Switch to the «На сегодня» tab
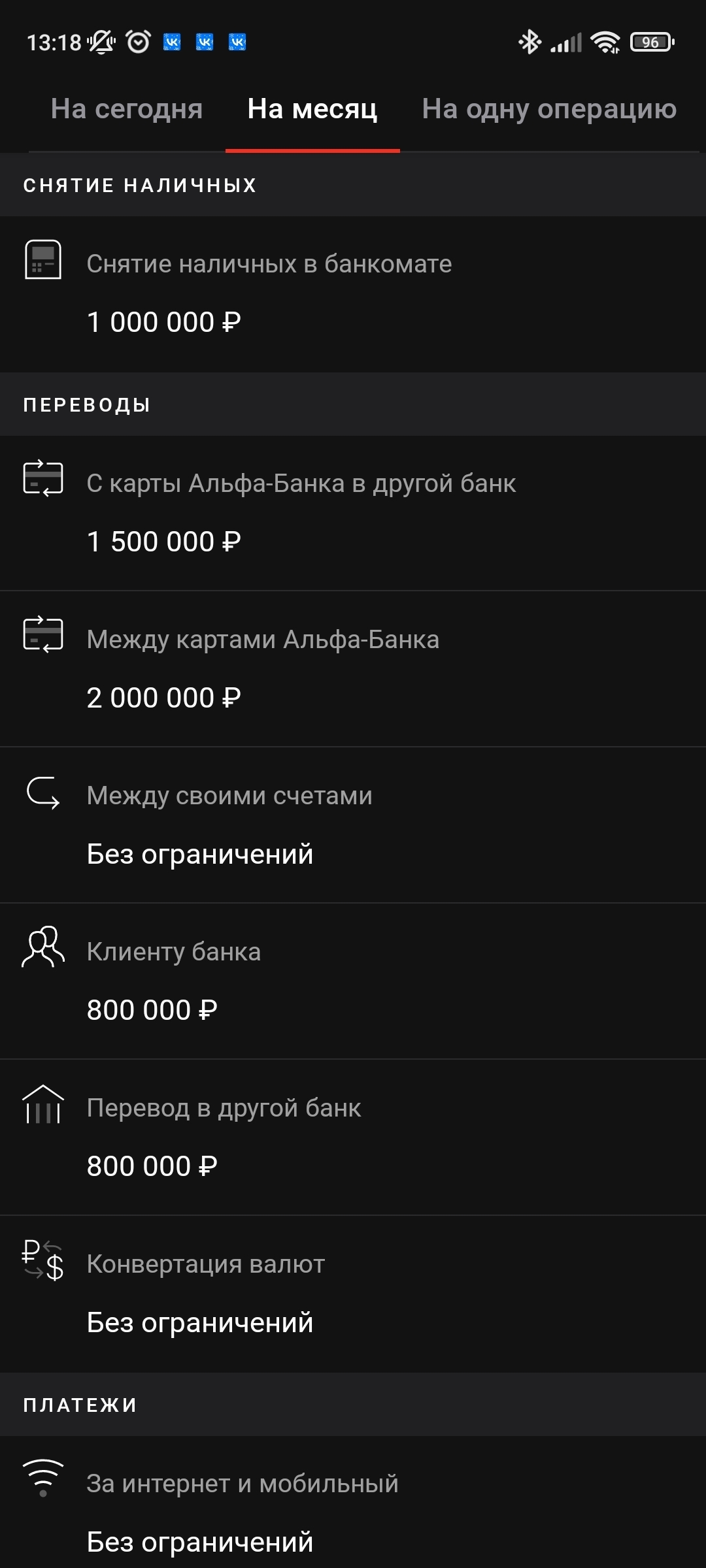 [x=127, y=109]
